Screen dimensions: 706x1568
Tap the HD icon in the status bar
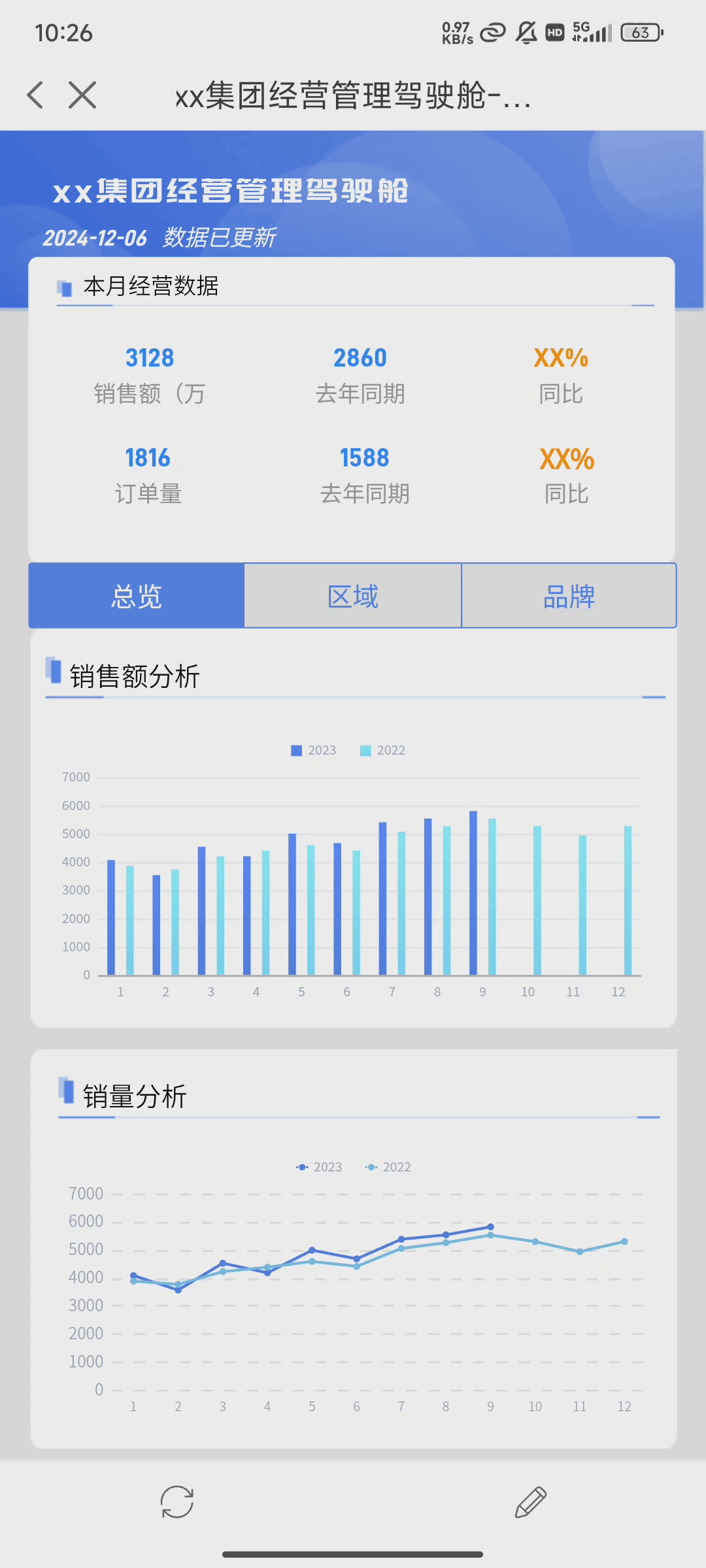[555, 31]
